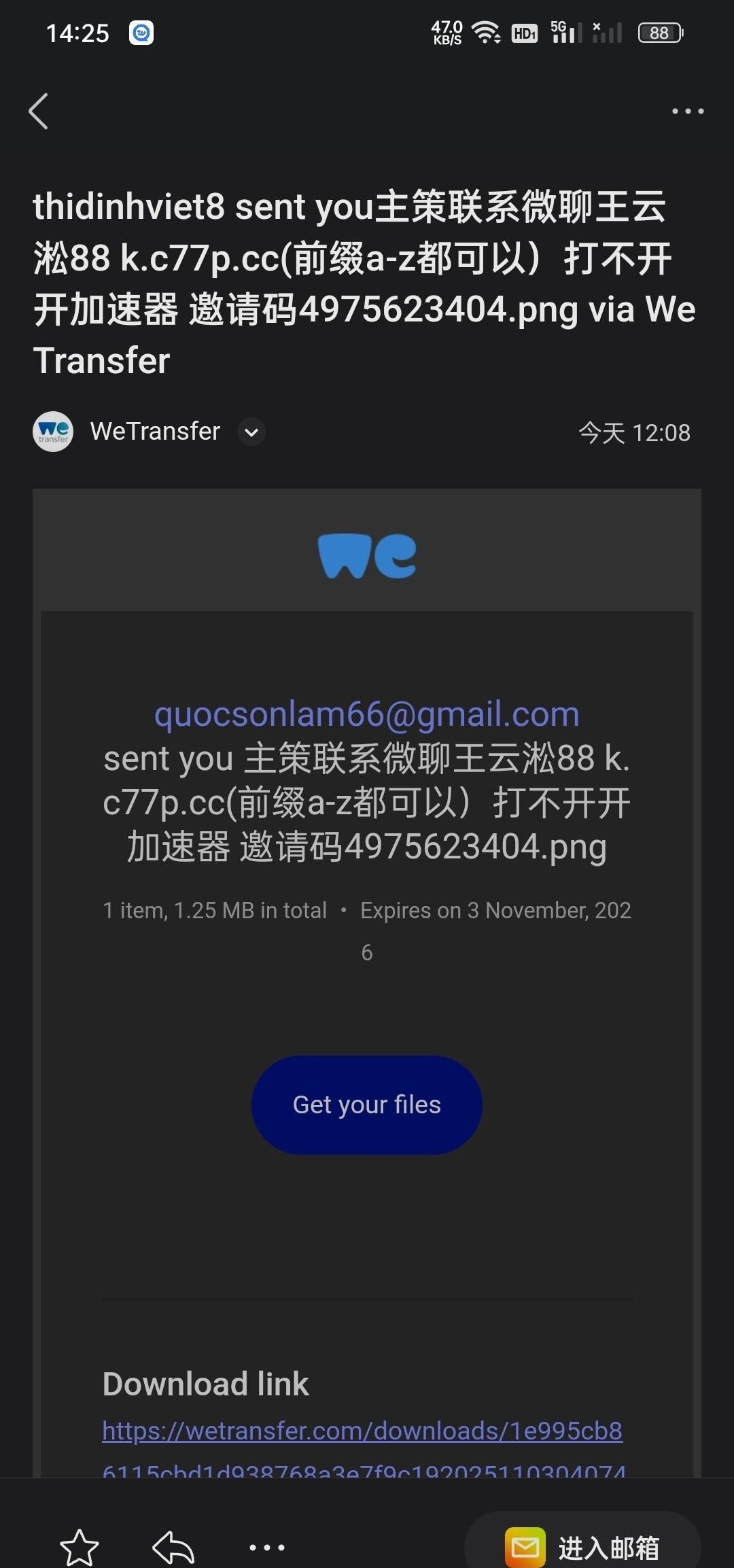The height and width of the screenshot is (1568, 734).
Task: Reply to this email
Action: 173,1548
